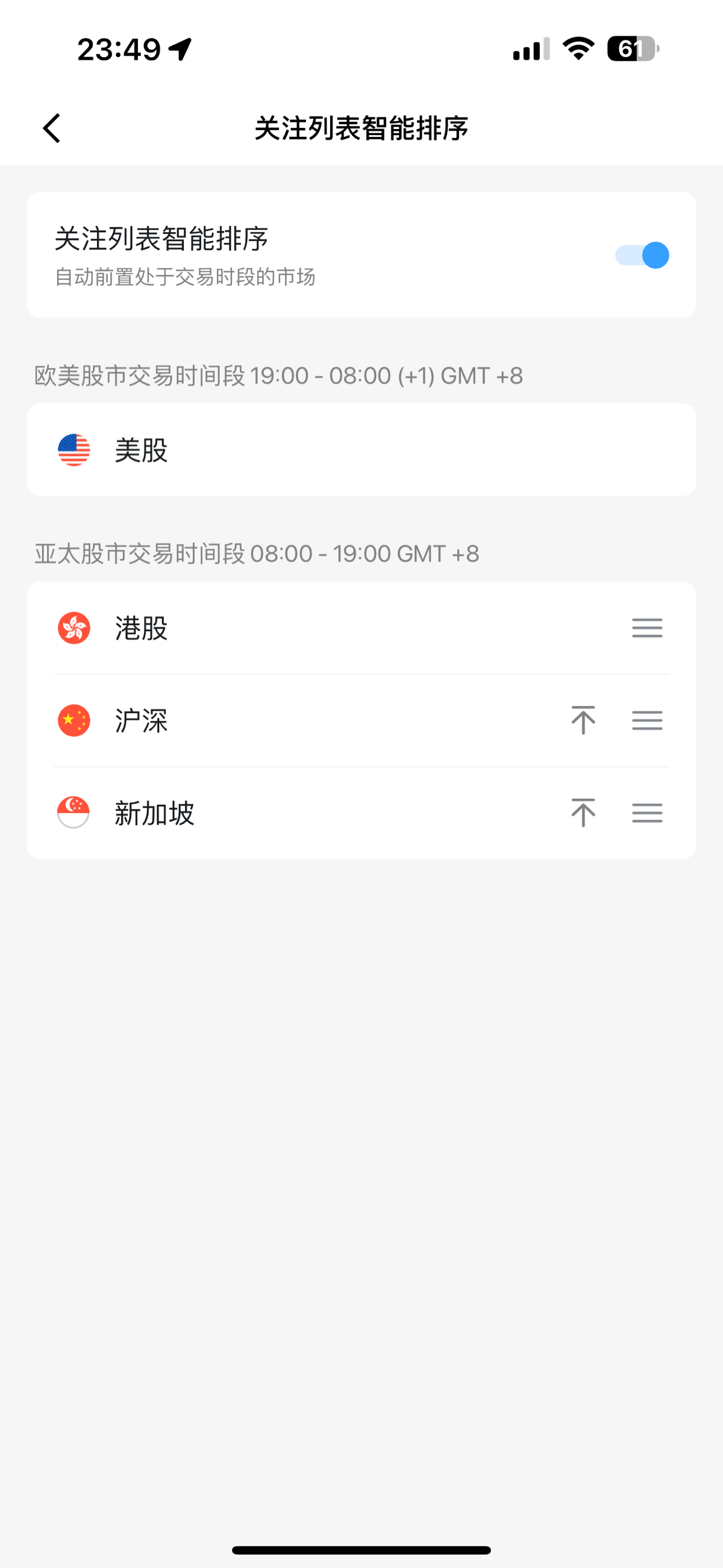723x1568 pixels.
Task: Move 新加坡 to the top
Action: (x=583, y=813)
